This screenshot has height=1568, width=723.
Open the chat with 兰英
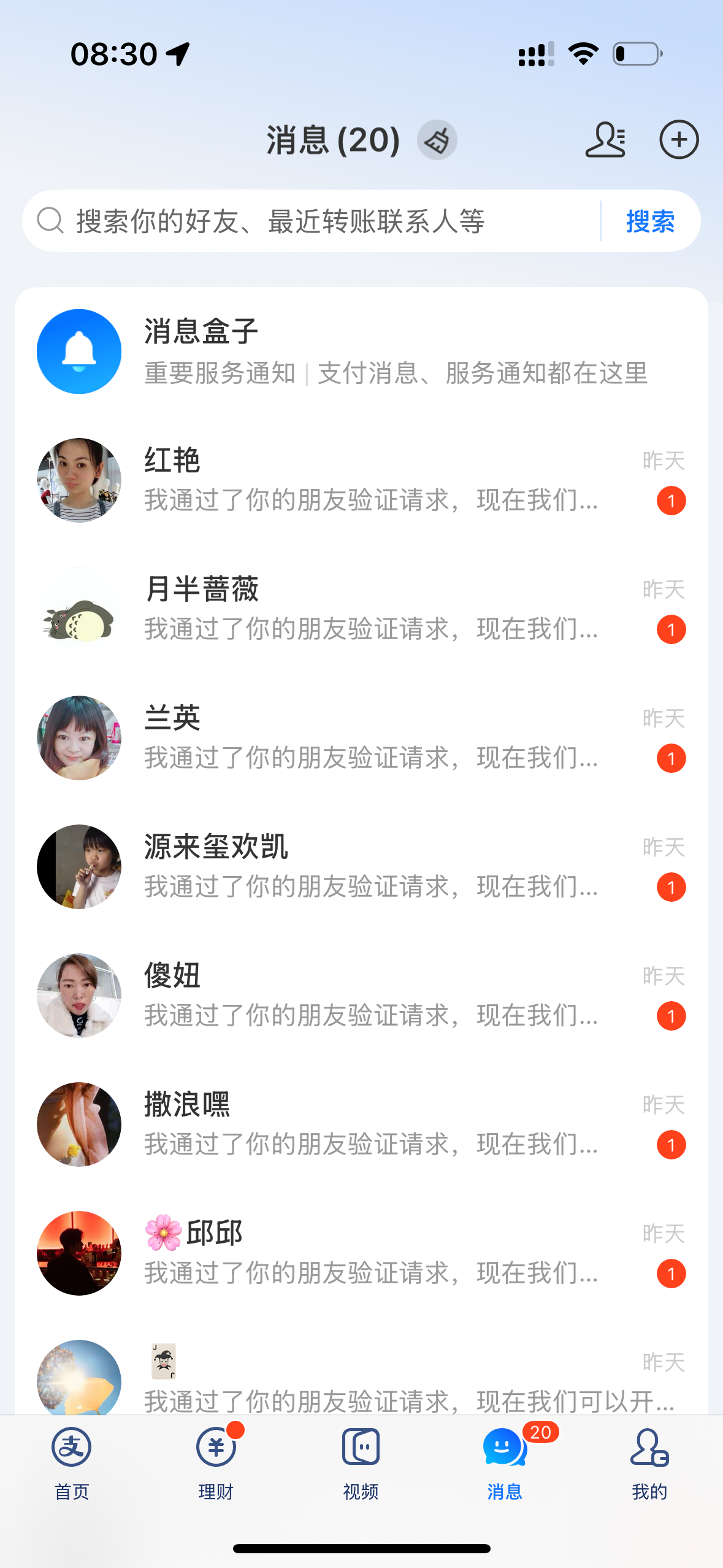point(361,738)
